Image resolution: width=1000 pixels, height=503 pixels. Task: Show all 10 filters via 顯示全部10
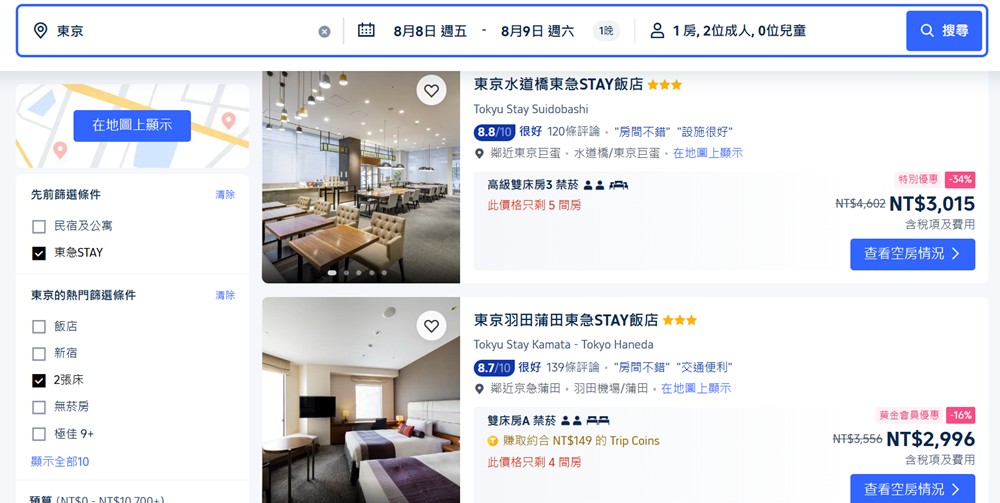pyautogui.click(x=60, y=461)
